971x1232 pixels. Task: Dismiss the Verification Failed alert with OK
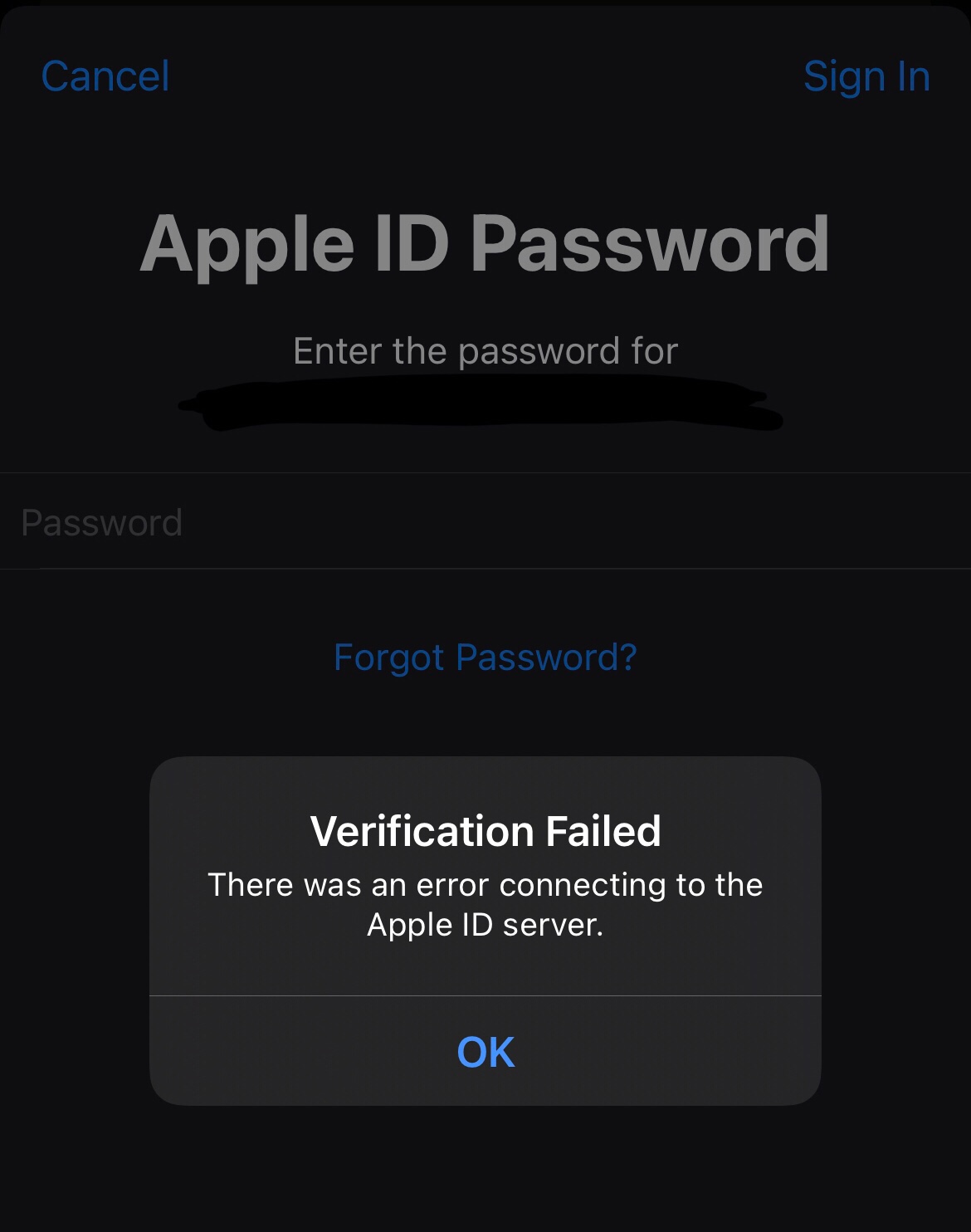(486, 1051)
